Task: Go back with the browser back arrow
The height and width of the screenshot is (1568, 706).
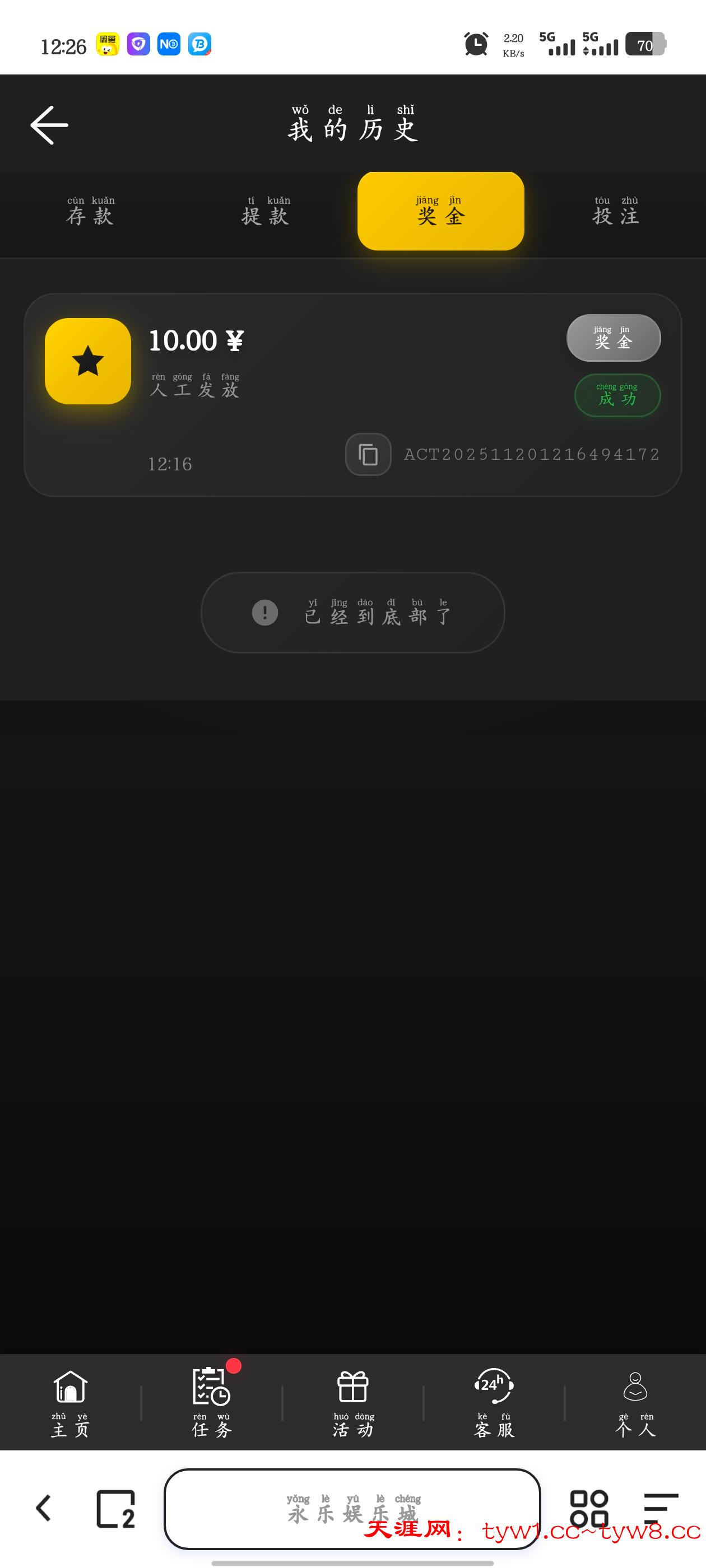Action: (x=43, y=1508)
